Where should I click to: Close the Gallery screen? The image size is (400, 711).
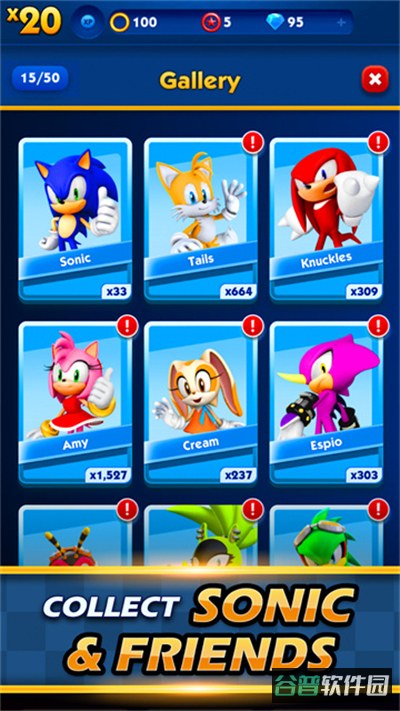(375, 79)
